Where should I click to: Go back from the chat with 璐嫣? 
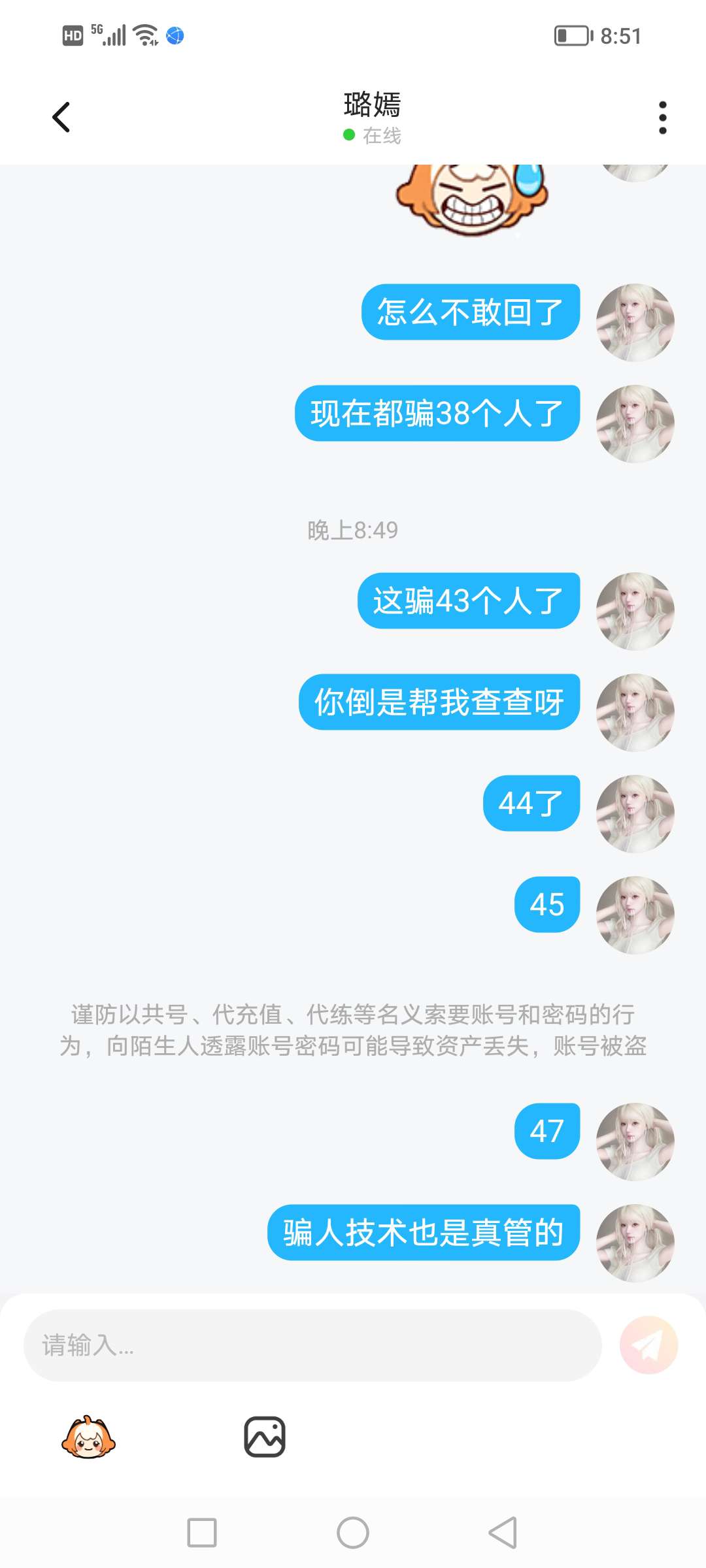tap(61, 118)
